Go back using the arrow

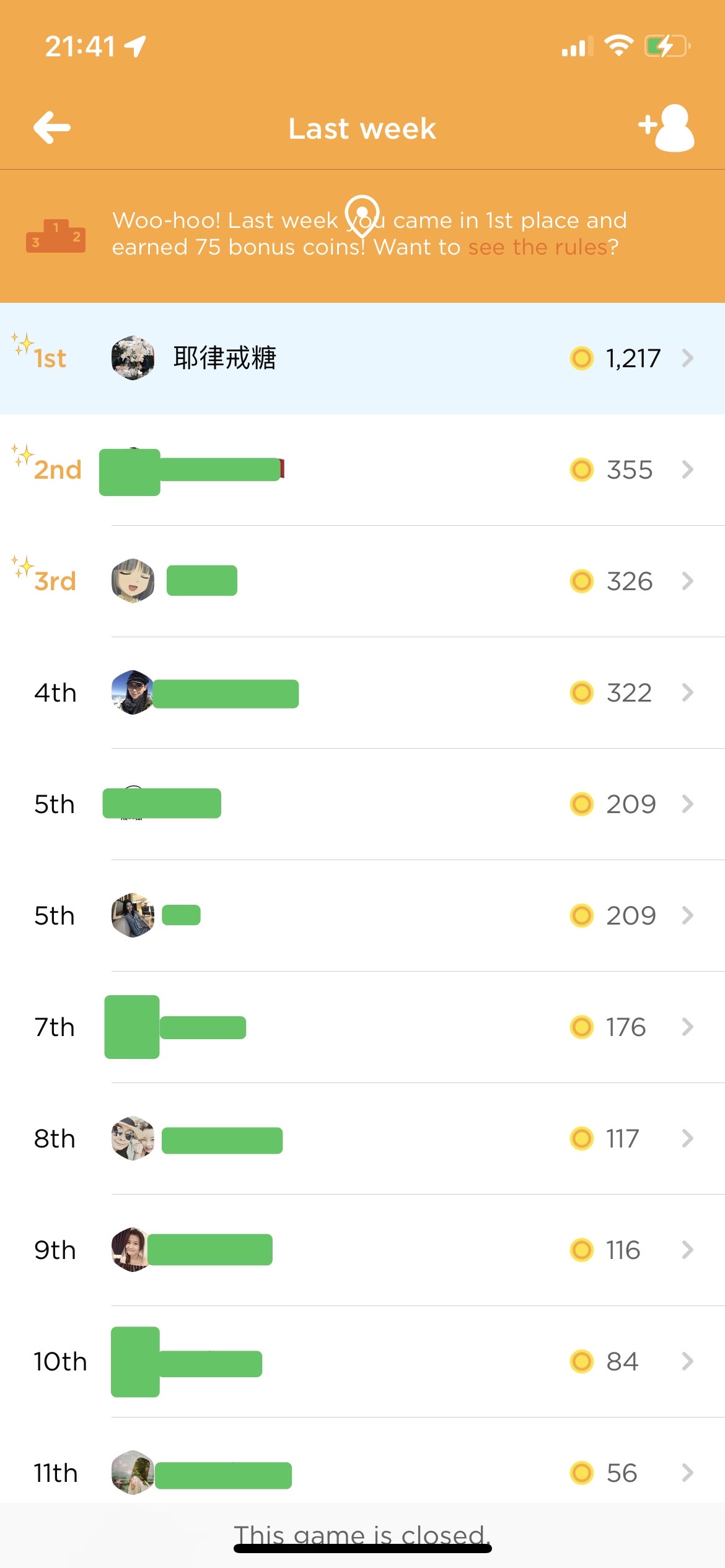(52, 128)
